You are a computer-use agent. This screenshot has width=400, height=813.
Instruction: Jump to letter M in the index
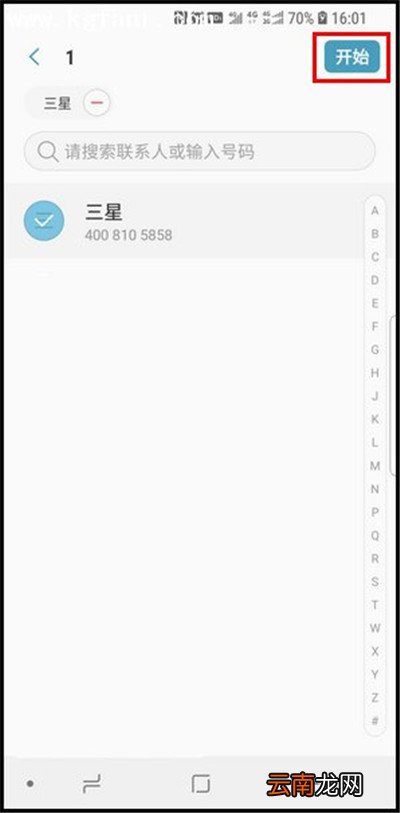375,466
